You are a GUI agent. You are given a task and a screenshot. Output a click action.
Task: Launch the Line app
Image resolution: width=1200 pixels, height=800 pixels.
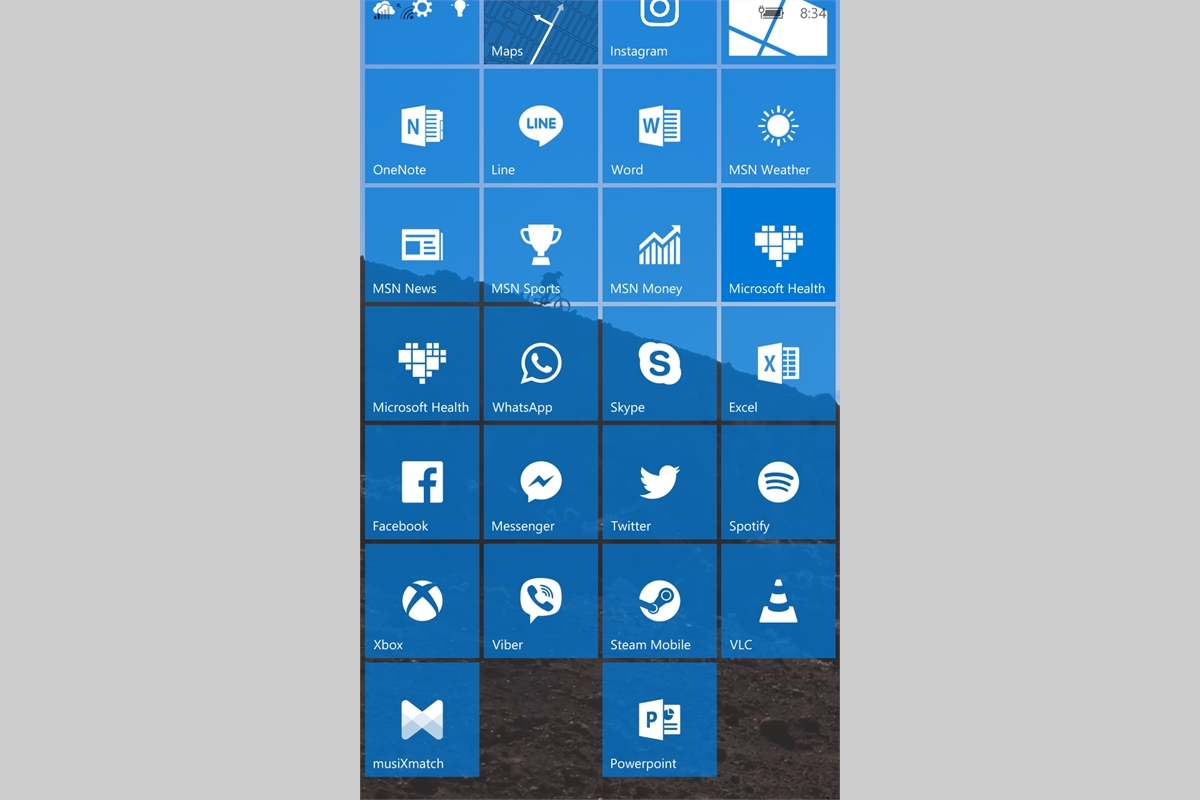click(540, 126)
